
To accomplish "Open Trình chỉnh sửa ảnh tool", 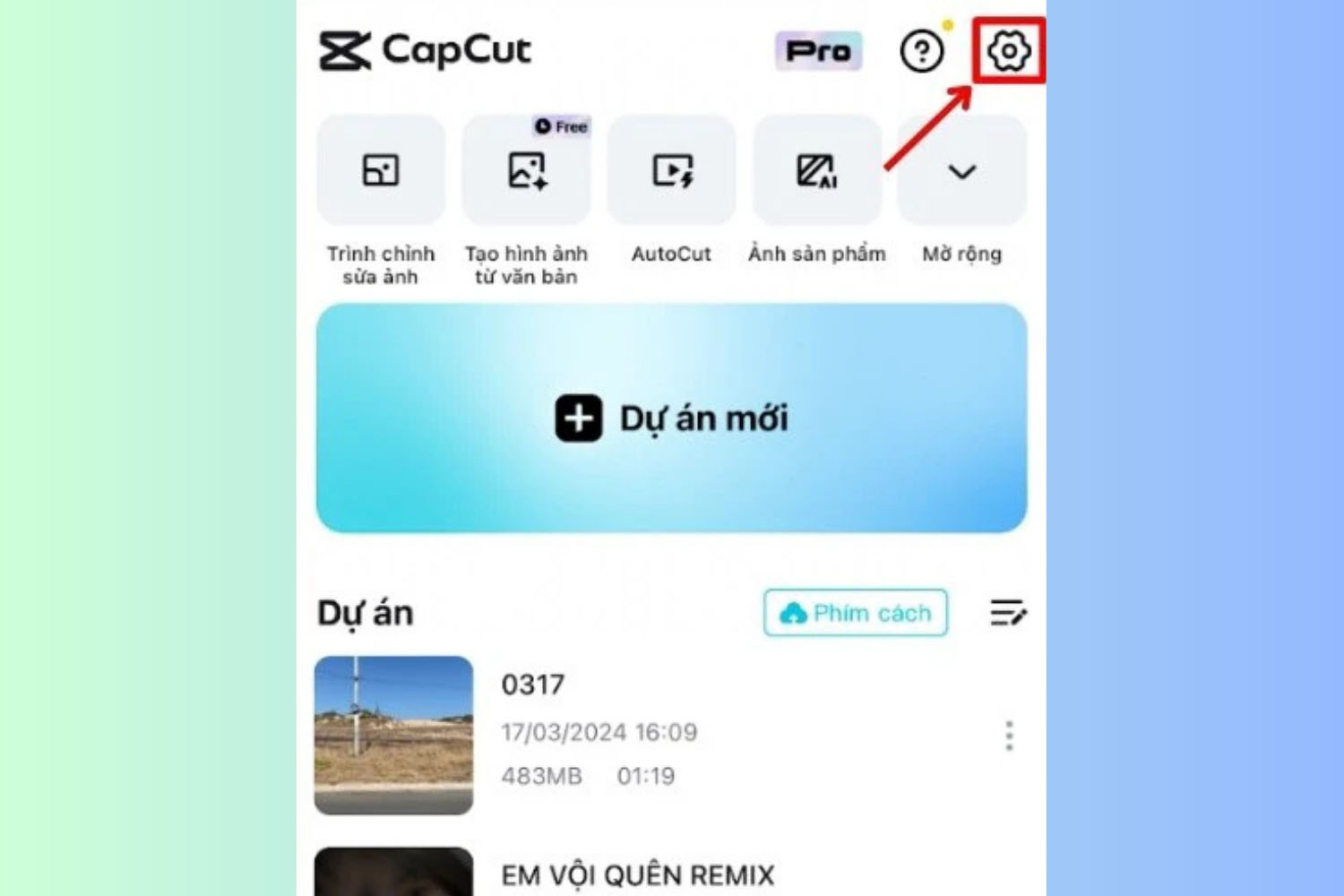I will [x=381, y=170].
